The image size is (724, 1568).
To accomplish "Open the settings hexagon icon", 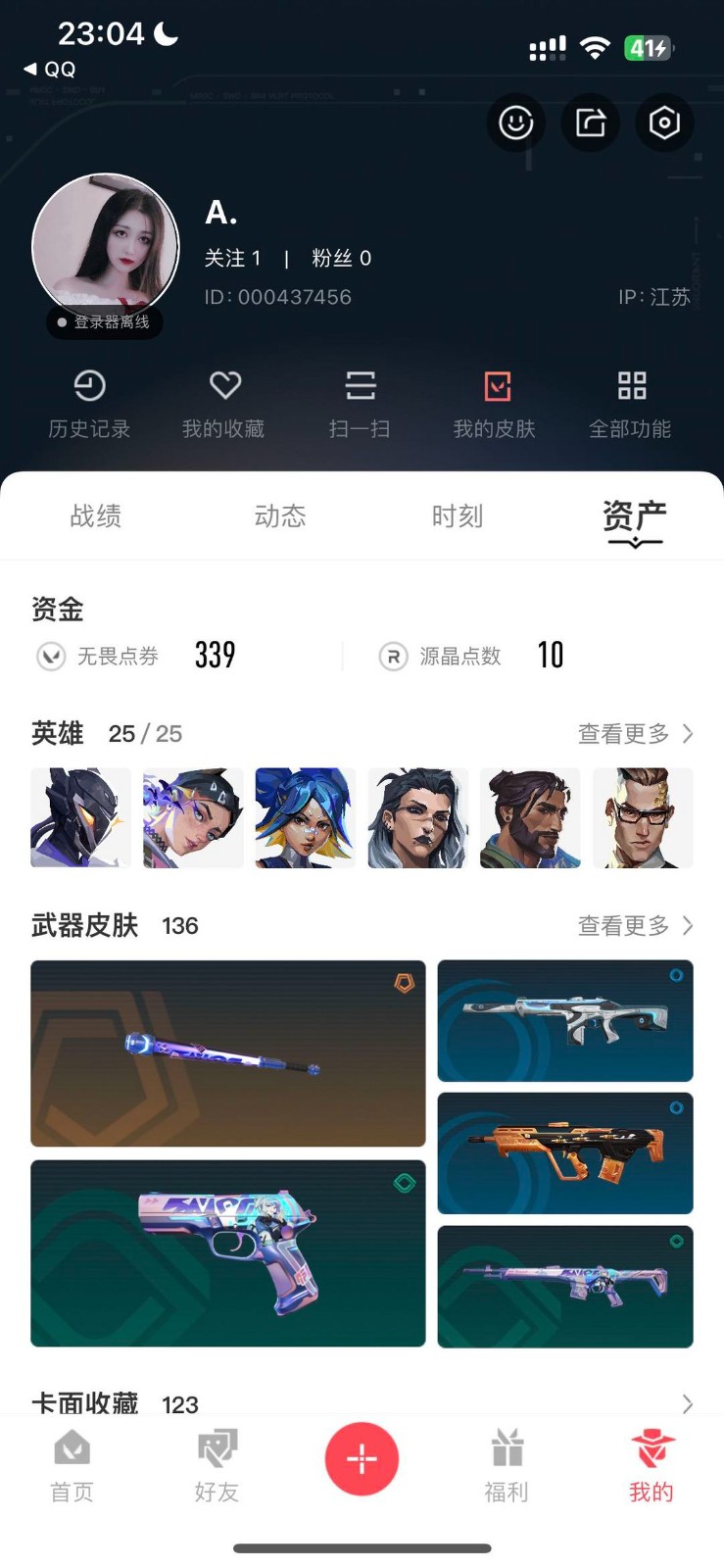I will point(664,122).
